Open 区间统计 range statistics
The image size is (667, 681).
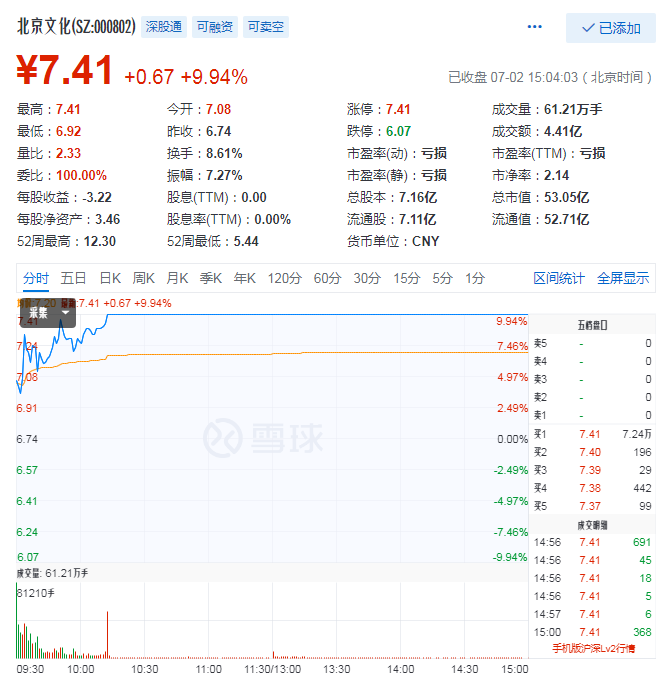(x=558, y=278)
